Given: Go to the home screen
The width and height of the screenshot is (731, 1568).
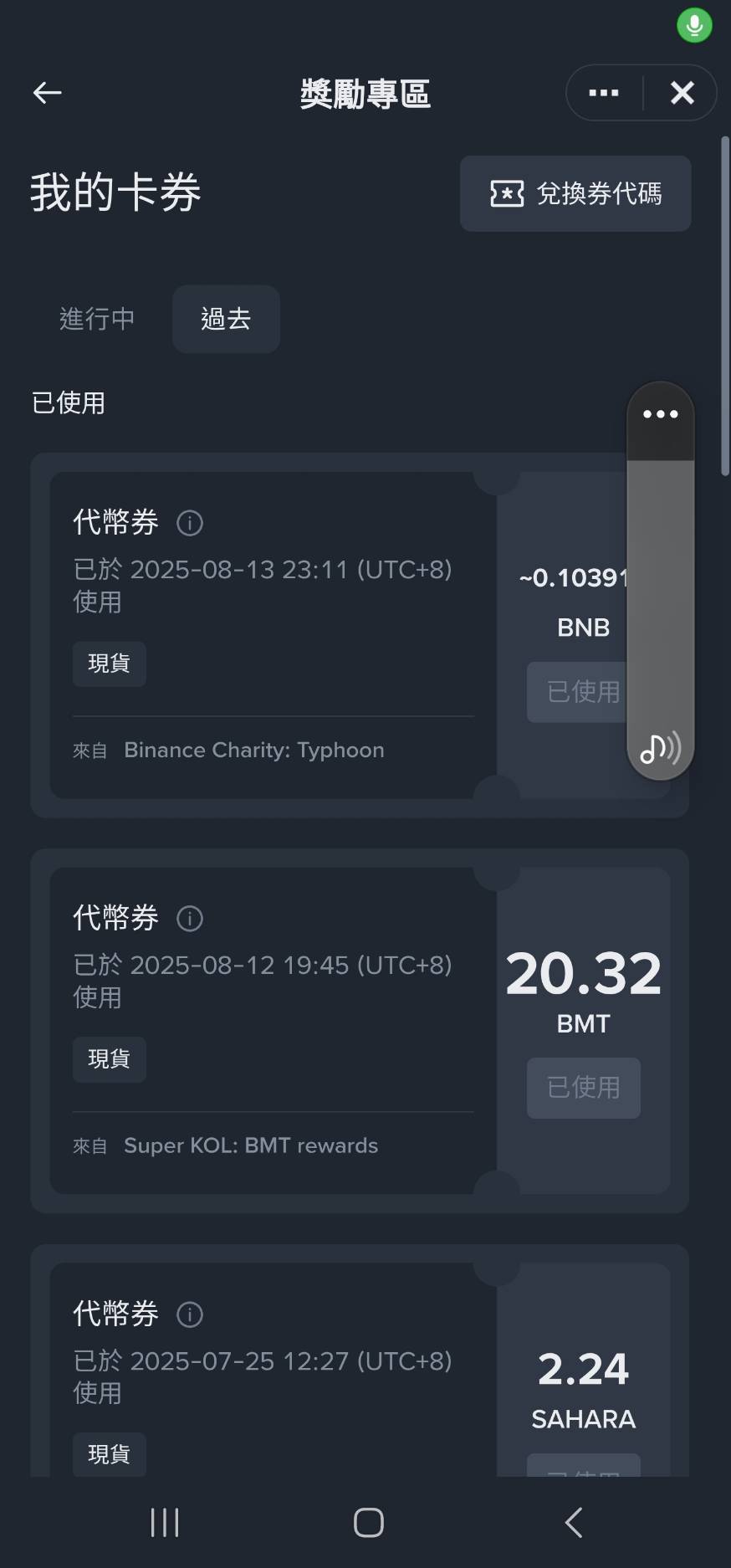Looking at the screenshot, I should [369, 1523].
